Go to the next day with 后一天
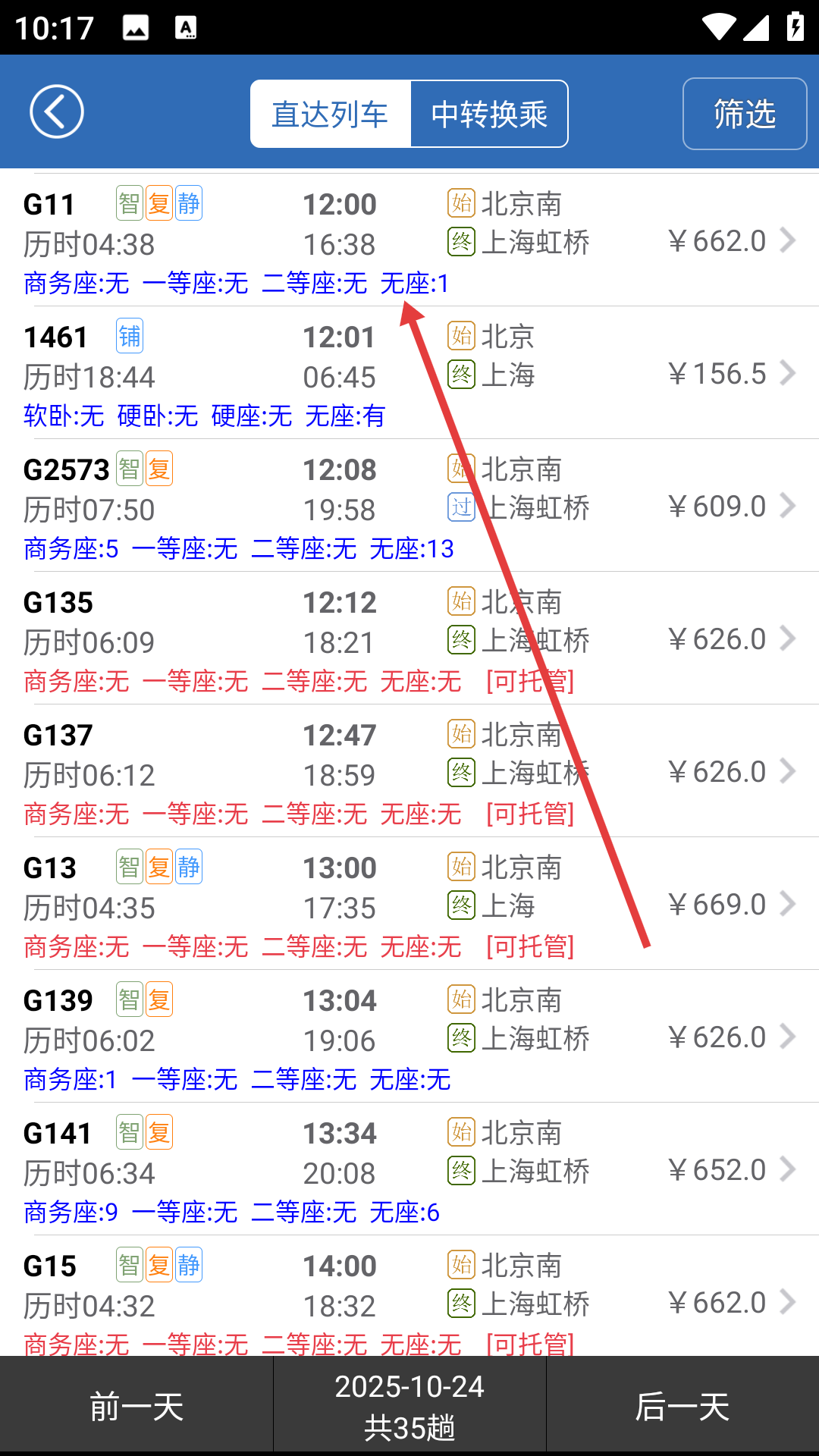Image resolution: width=819 pixels, height=1456 pixels. (682, 1407)
